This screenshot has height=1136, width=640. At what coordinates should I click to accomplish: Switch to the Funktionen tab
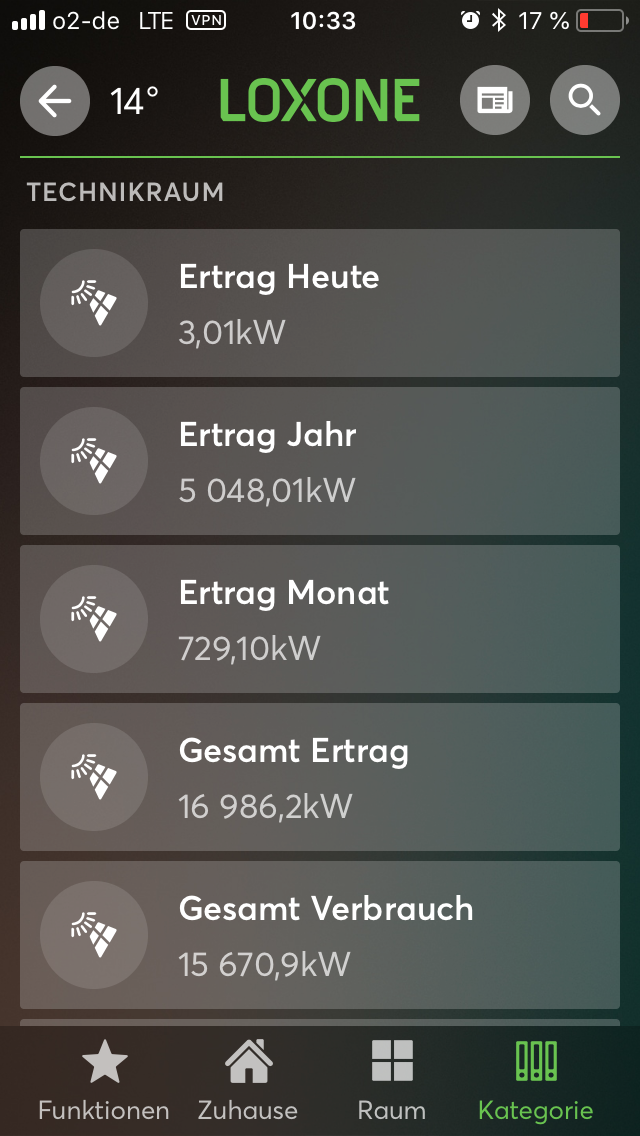coord(104,1080)
